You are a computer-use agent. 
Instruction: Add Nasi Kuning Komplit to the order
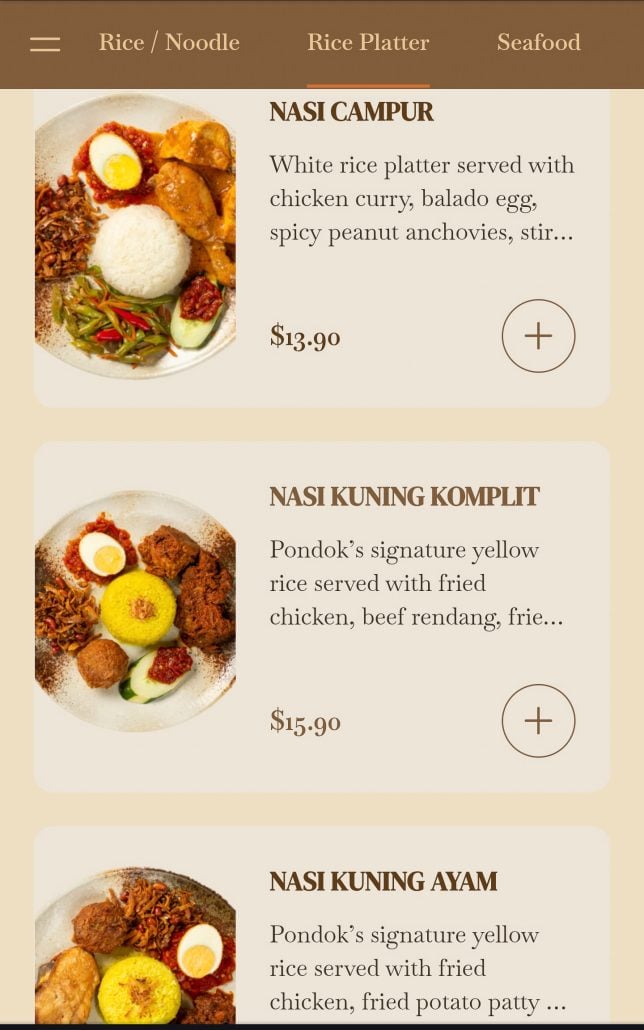[x=538, y=721]
